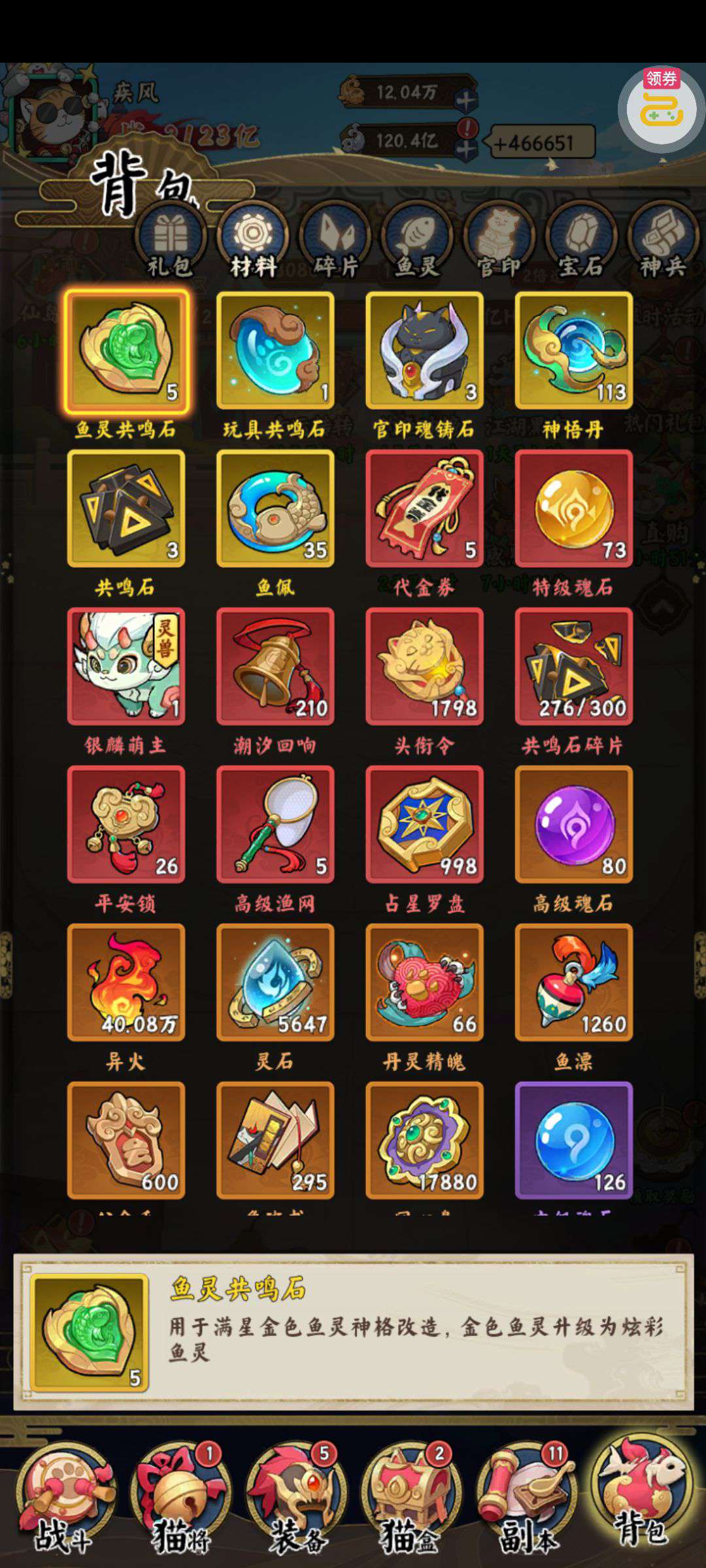
Task: Open the 领券 coupon floating button
Action: tap(661, 106)
